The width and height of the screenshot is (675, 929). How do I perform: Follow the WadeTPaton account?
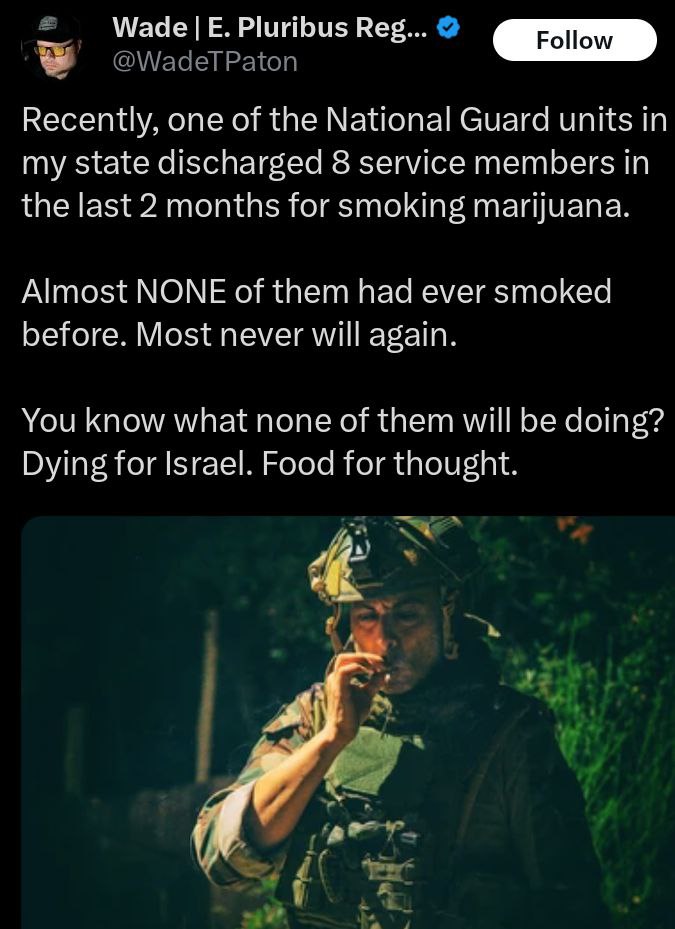coord(574,40)
